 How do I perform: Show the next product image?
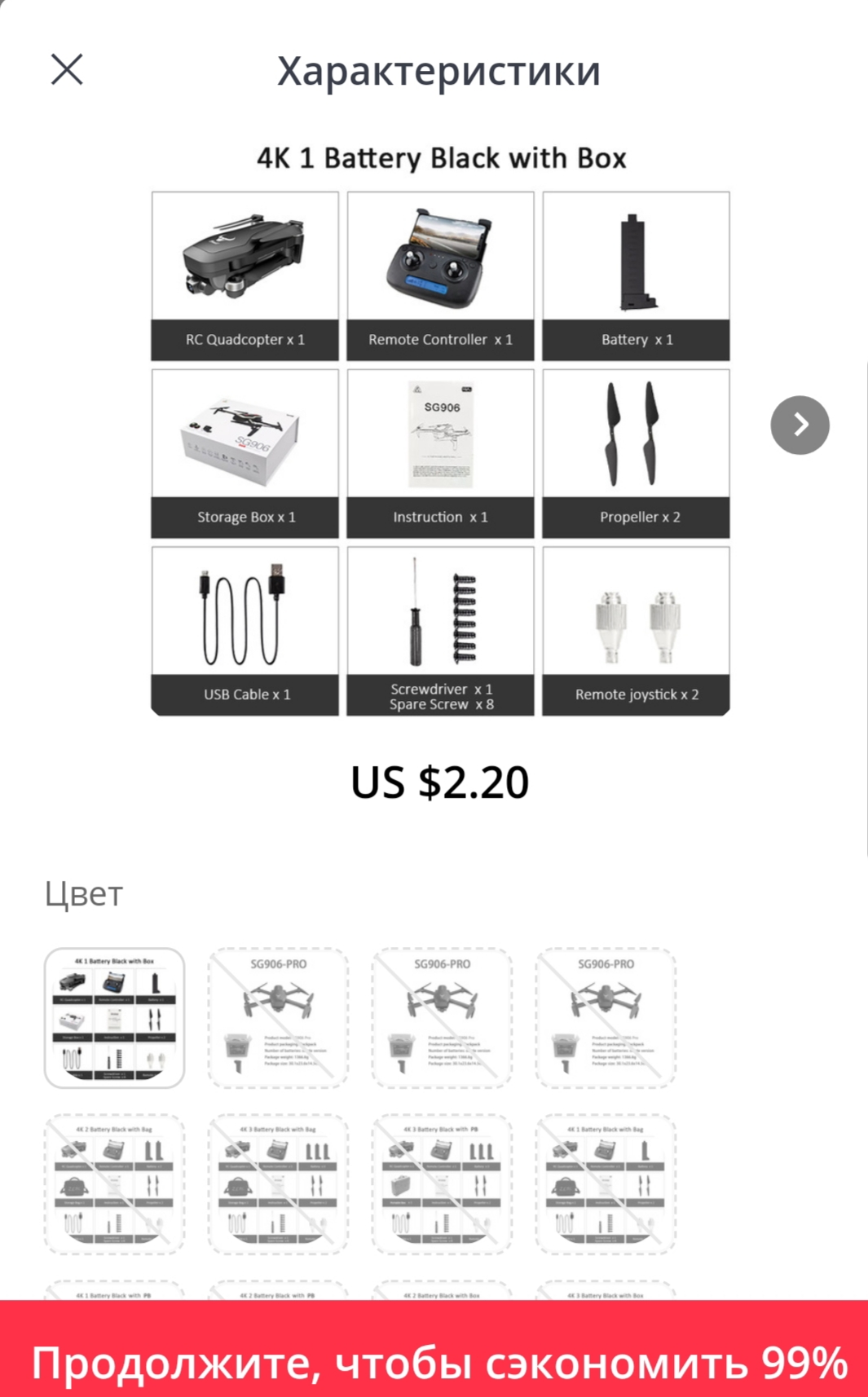[x=800, y=425]
